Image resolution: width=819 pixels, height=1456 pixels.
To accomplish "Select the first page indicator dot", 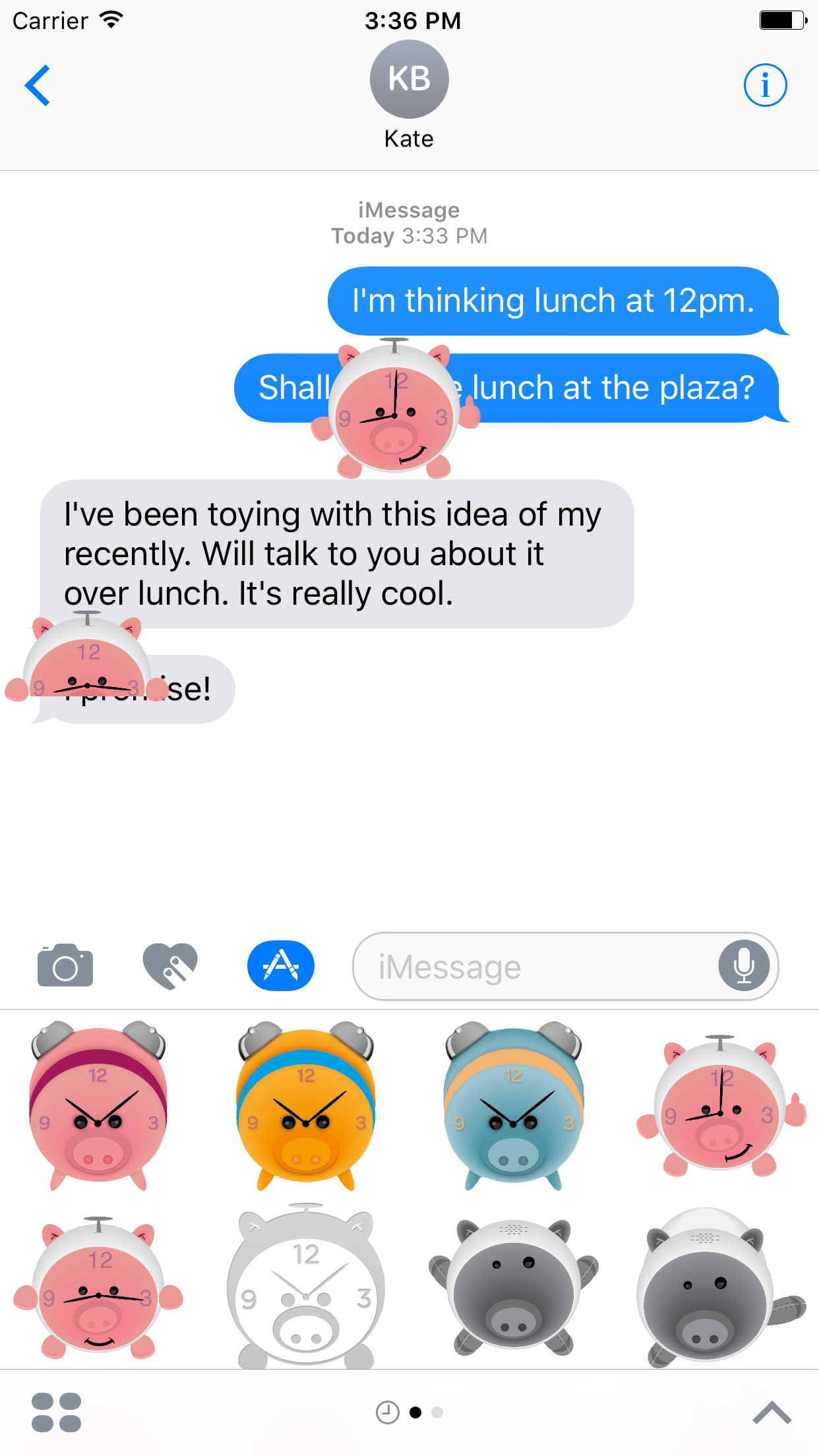I will point(416,1414).
